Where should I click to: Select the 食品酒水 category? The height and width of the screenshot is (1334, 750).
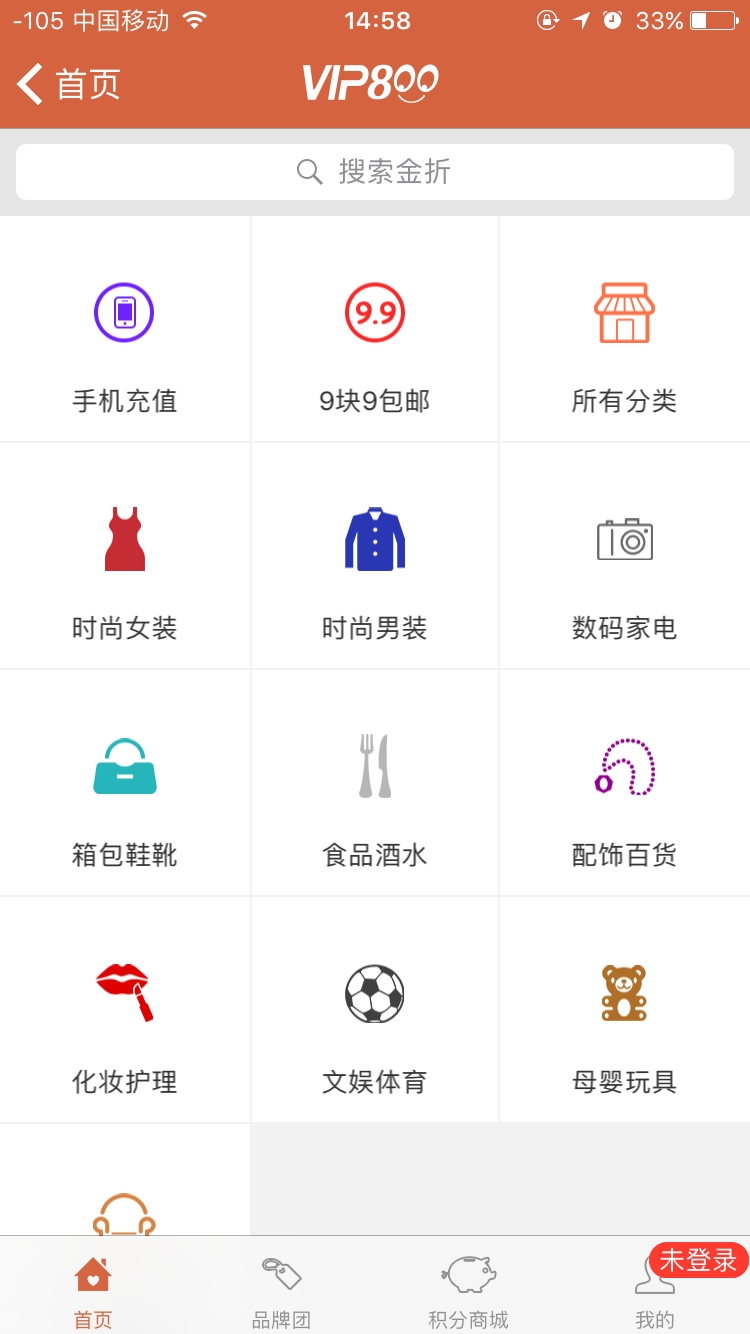375,783
